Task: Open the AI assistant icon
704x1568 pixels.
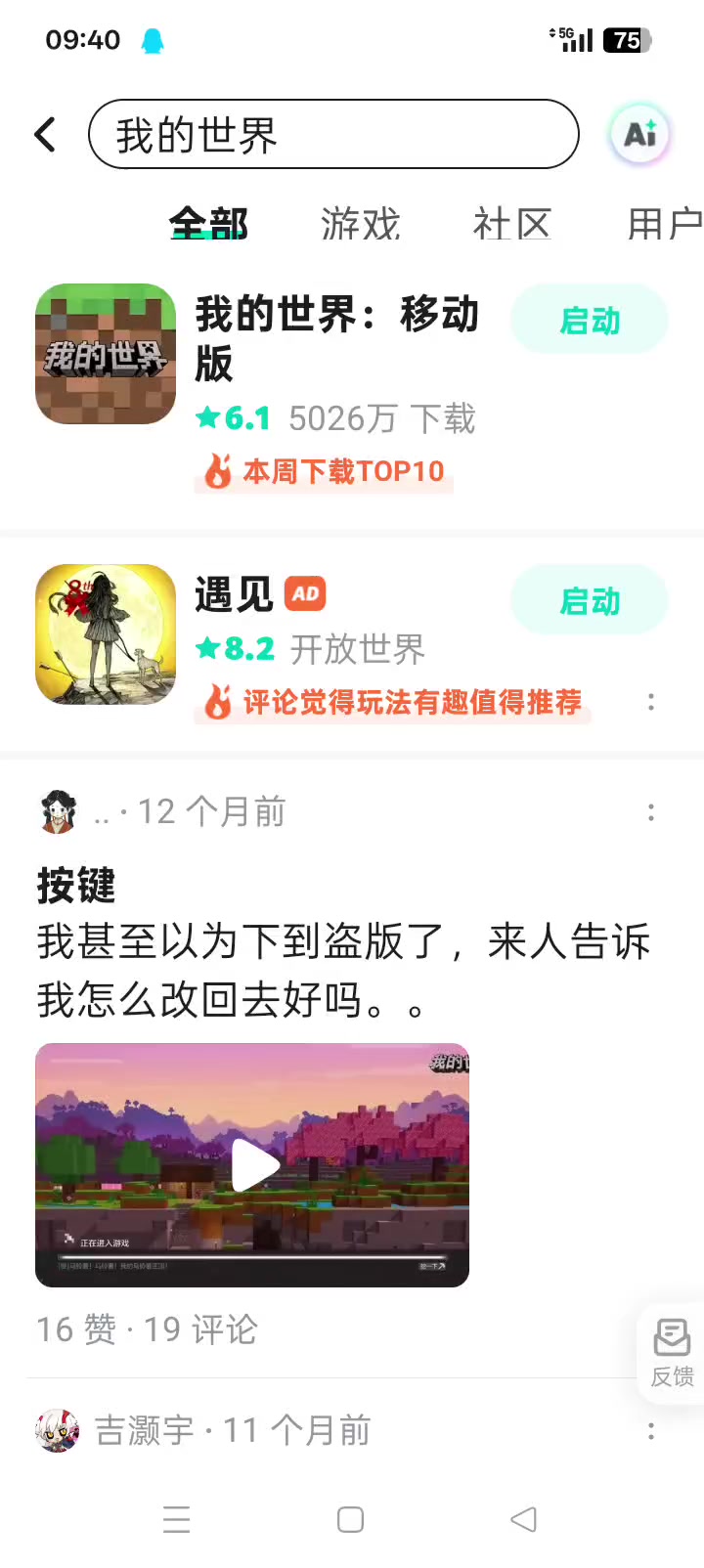Action: click(x=640, y=134)
